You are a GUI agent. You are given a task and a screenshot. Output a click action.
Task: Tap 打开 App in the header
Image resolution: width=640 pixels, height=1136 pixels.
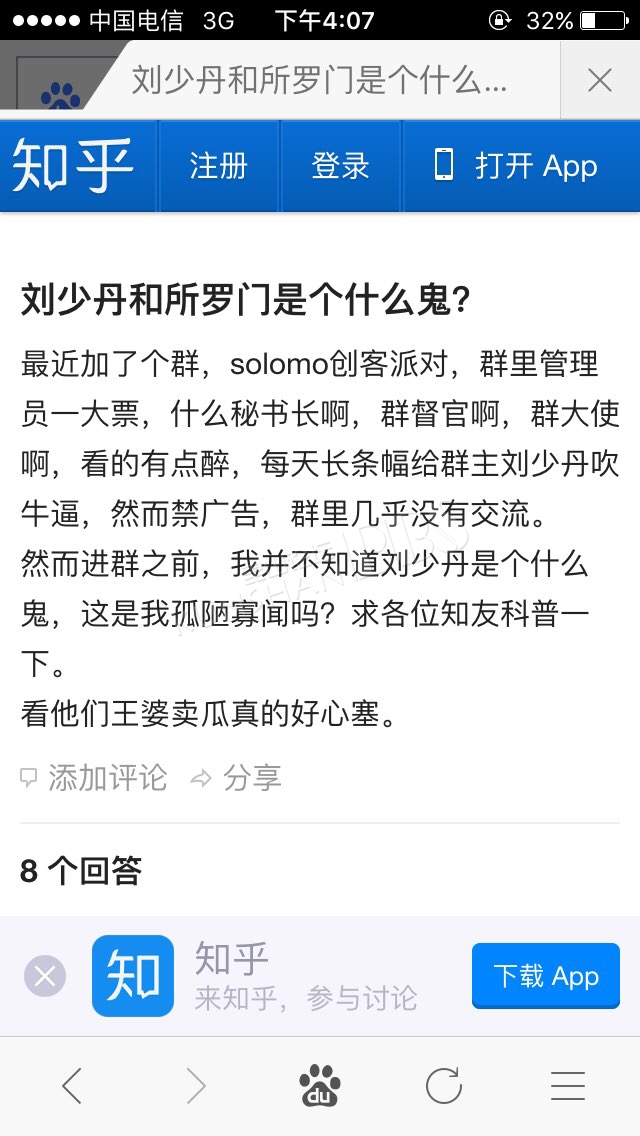pos(515,166)
